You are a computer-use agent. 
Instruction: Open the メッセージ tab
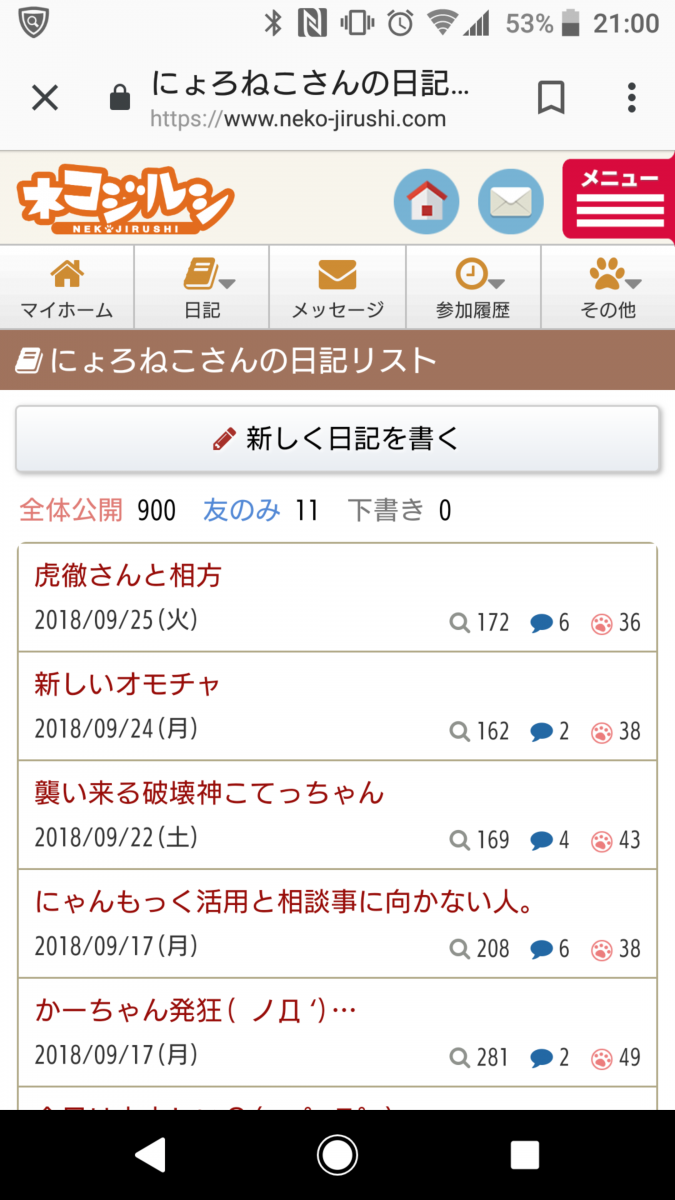click(x=337, y=287)
